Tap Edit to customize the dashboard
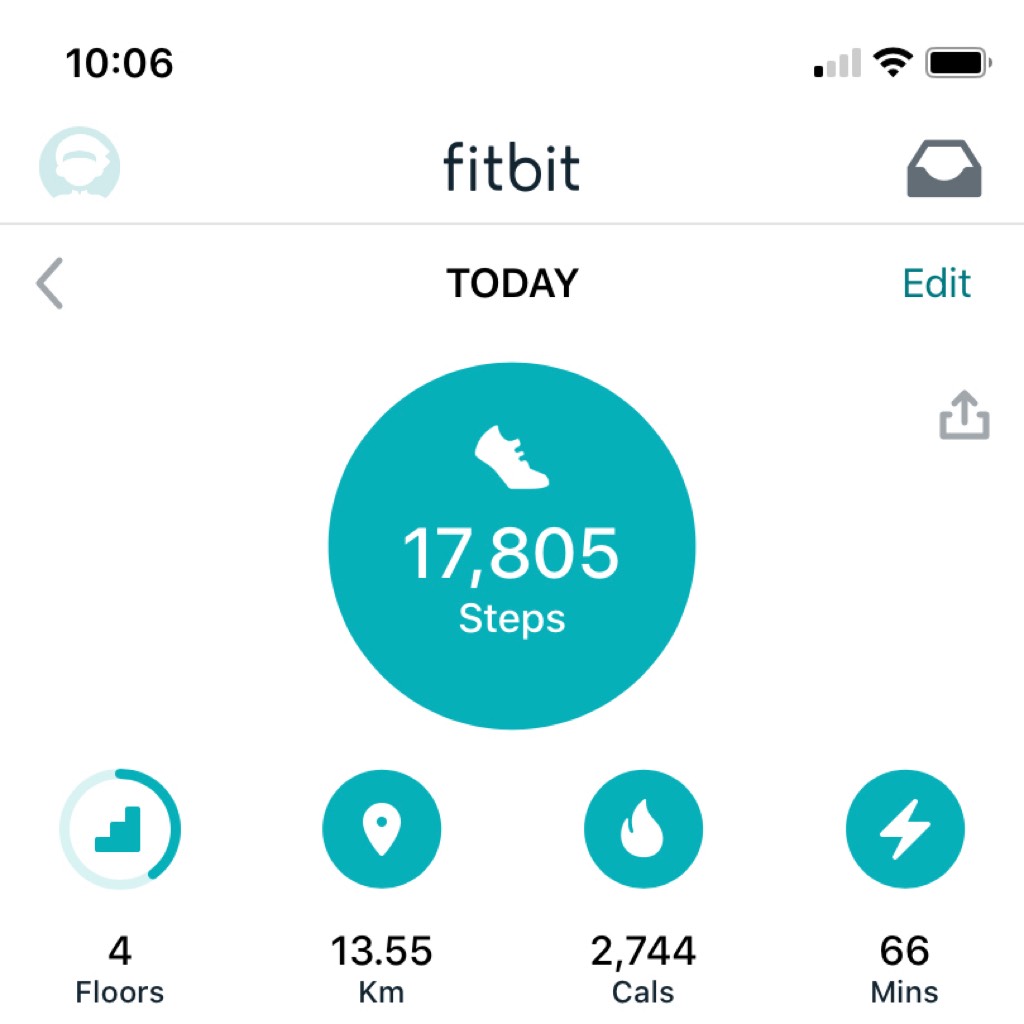 pos(936,283)
